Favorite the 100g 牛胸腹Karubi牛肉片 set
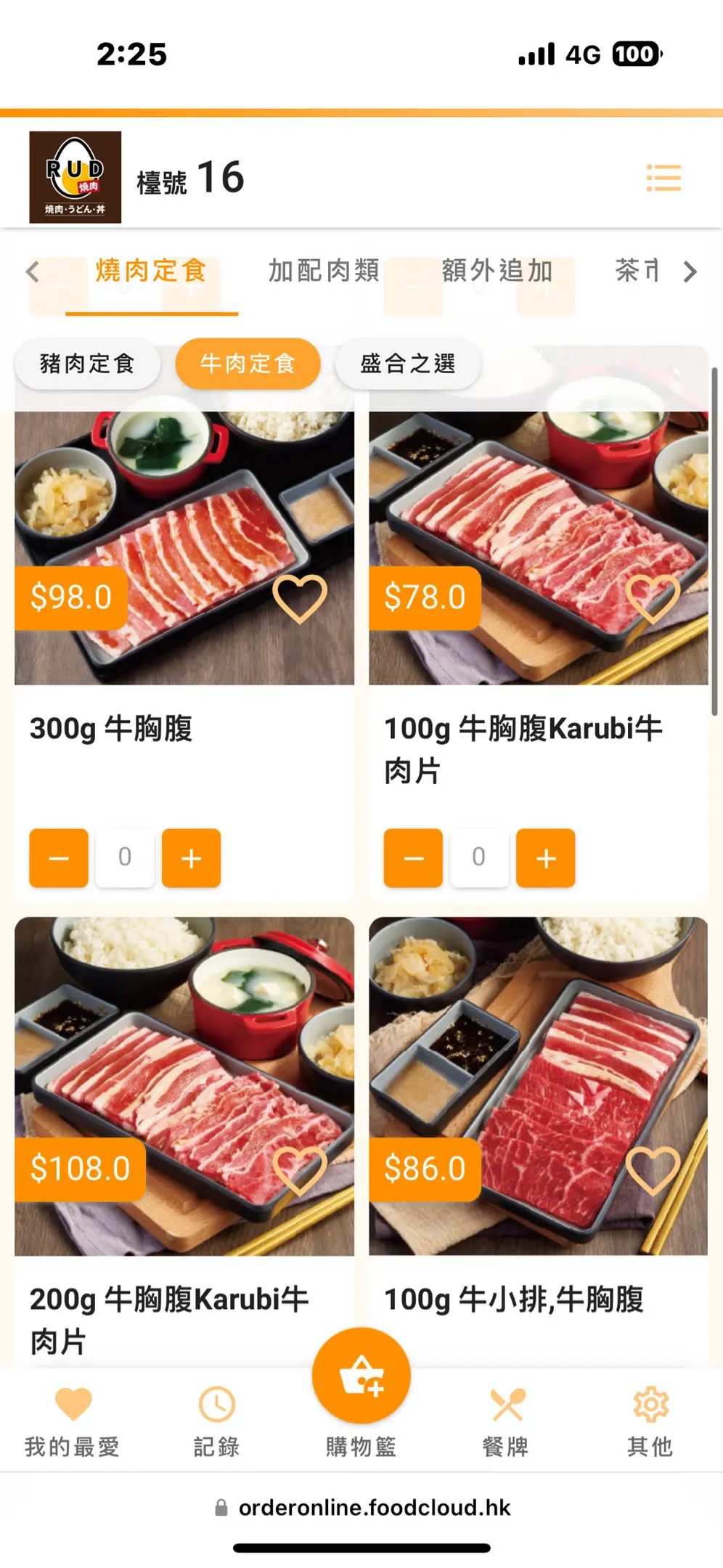The width and height of the screenshot is (723, 1568). pyautogui.click(x=653, y=598)
